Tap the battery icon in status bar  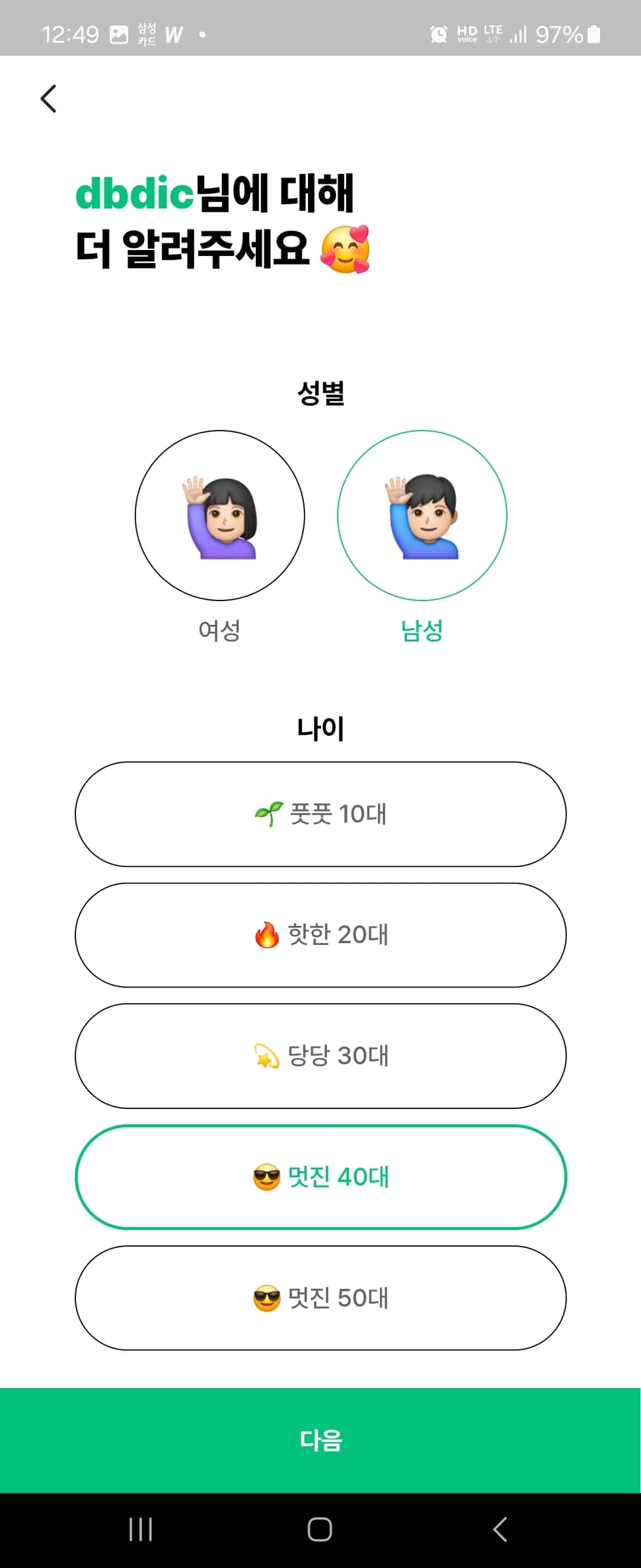tap(593, 34)
